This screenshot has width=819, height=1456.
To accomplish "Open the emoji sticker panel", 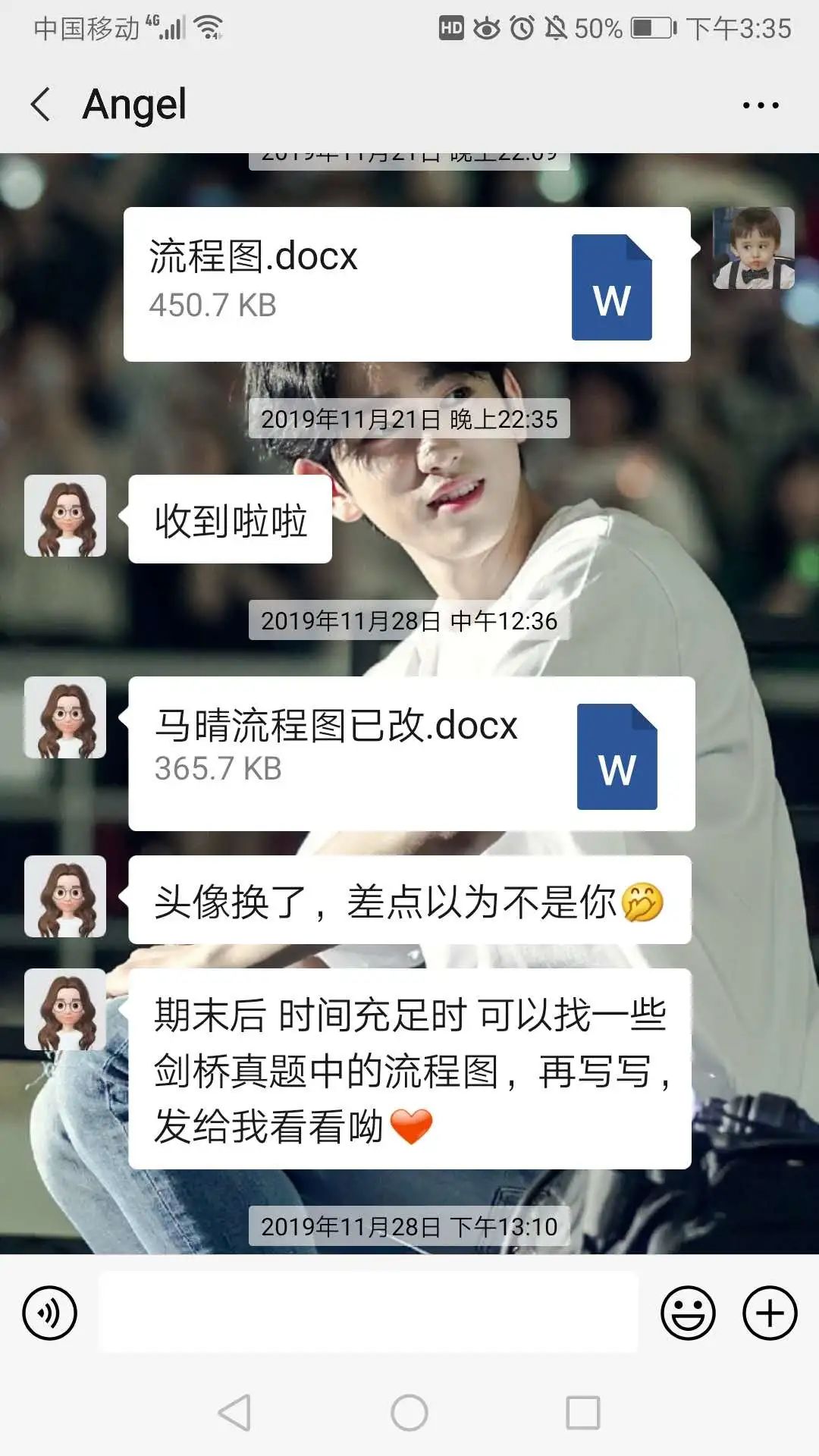I will tap(688, 1313).
